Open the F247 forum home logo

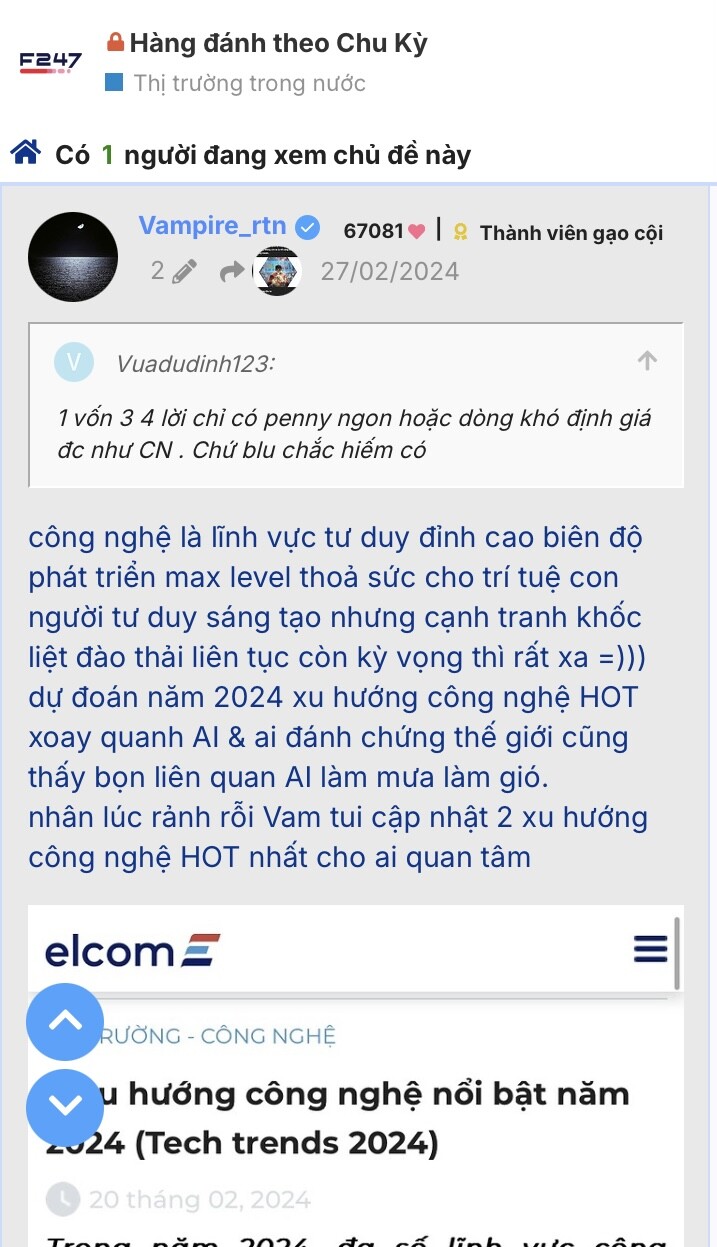(x=50, y=62)
